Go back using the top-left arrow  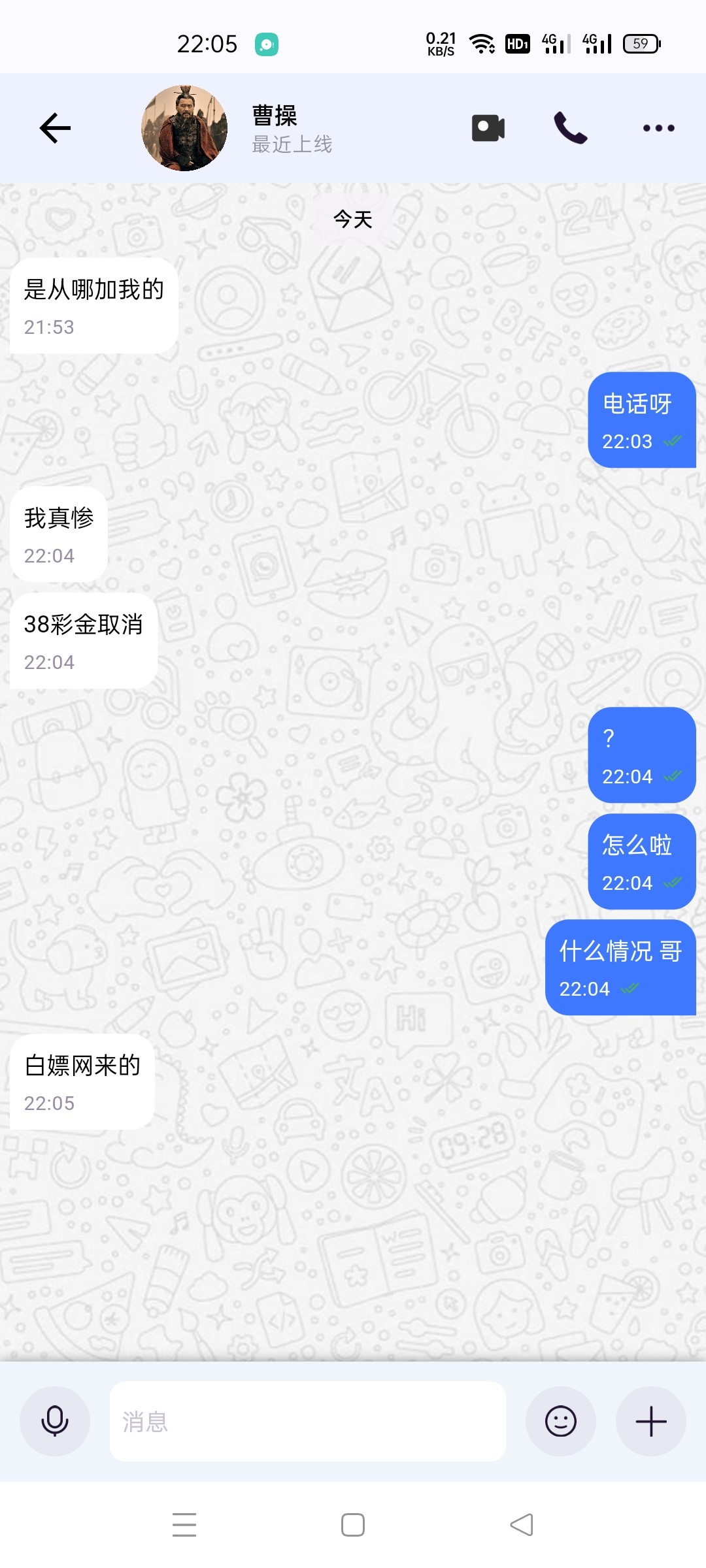point(55,127)
